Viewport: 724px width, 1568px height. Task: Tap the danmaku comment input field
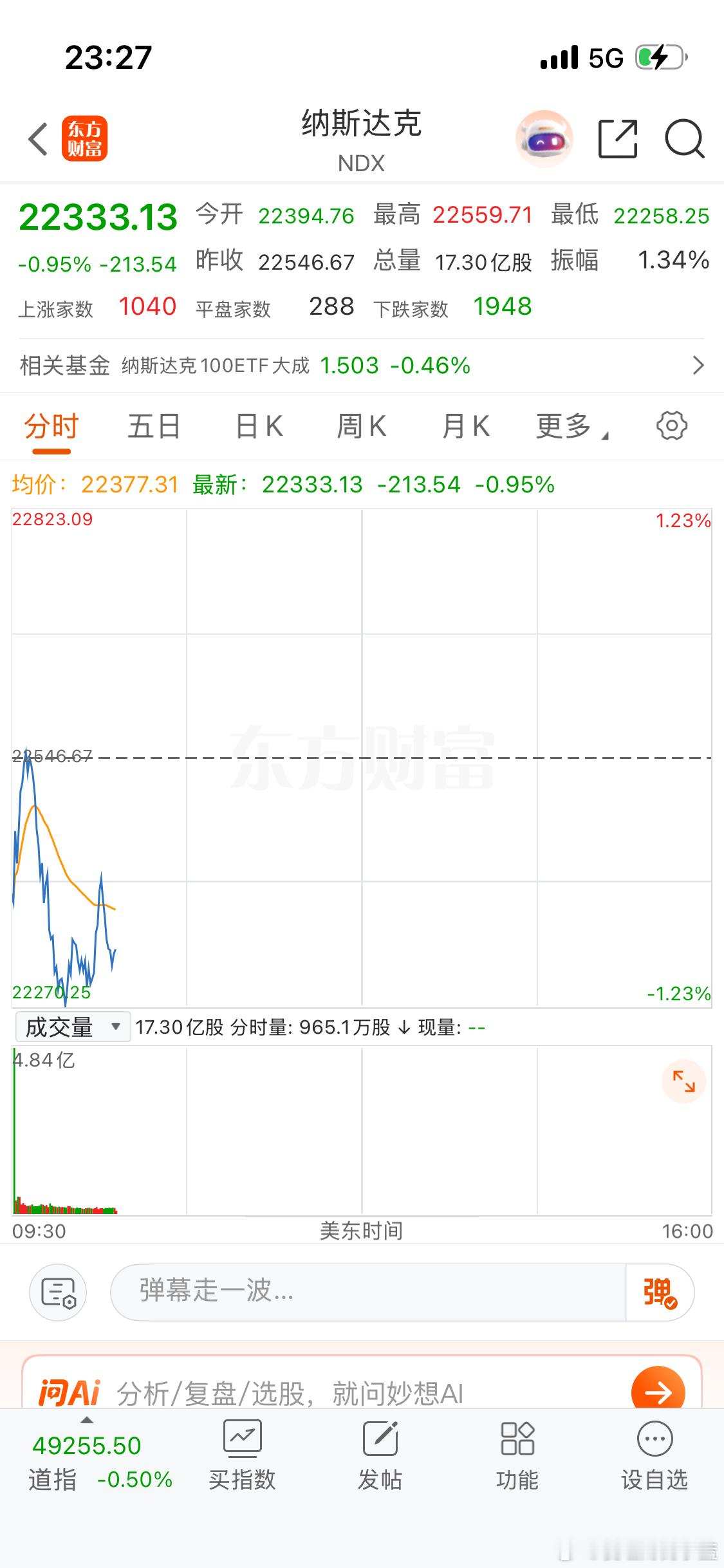coord(367,1292)
